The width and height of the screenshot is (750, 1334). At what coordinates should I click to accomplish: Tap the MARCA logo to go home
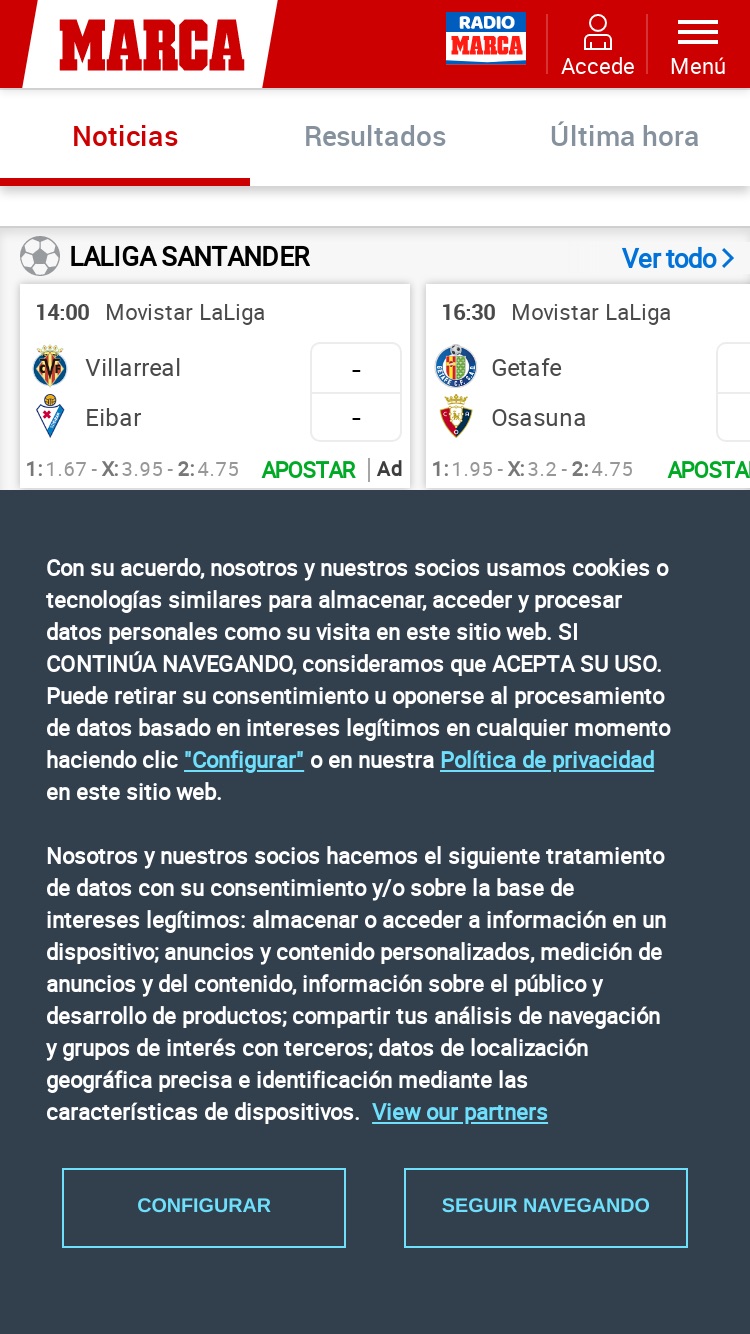pyautogui.click(x=152, y=45)
